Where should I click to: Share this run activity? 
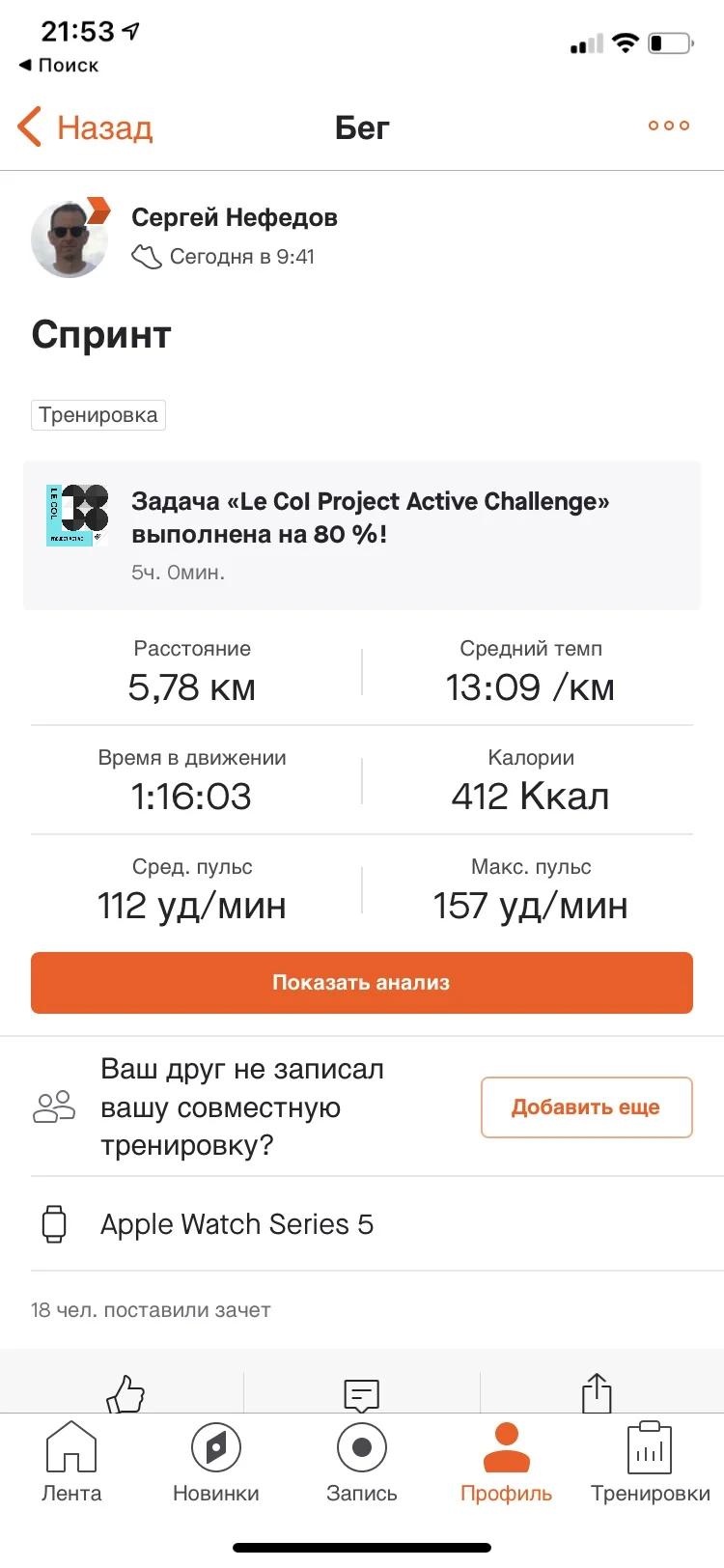point(597,1393)
